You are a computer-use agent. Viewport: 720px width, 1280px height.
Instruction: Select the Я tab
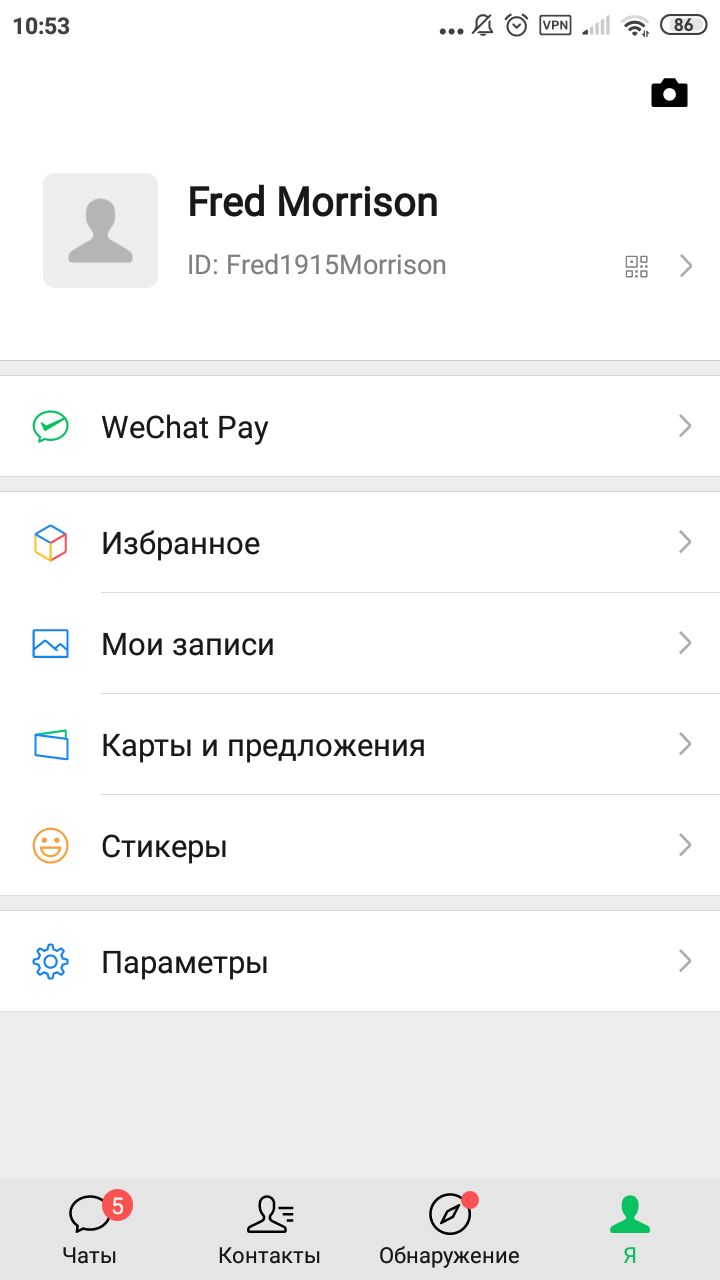[630, 1229]
